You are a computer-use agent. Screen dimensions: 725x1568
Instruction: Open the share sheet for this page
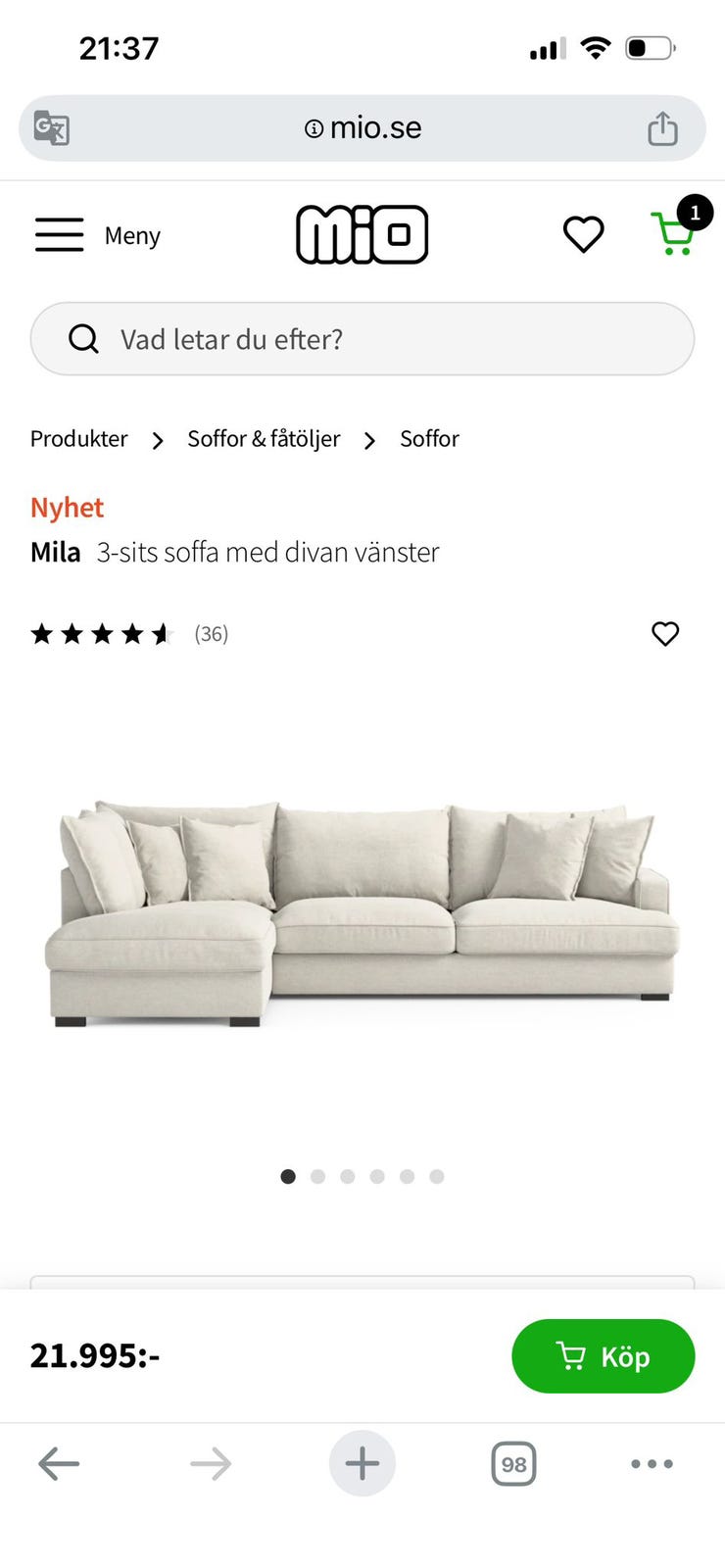[x=663, y=127]
